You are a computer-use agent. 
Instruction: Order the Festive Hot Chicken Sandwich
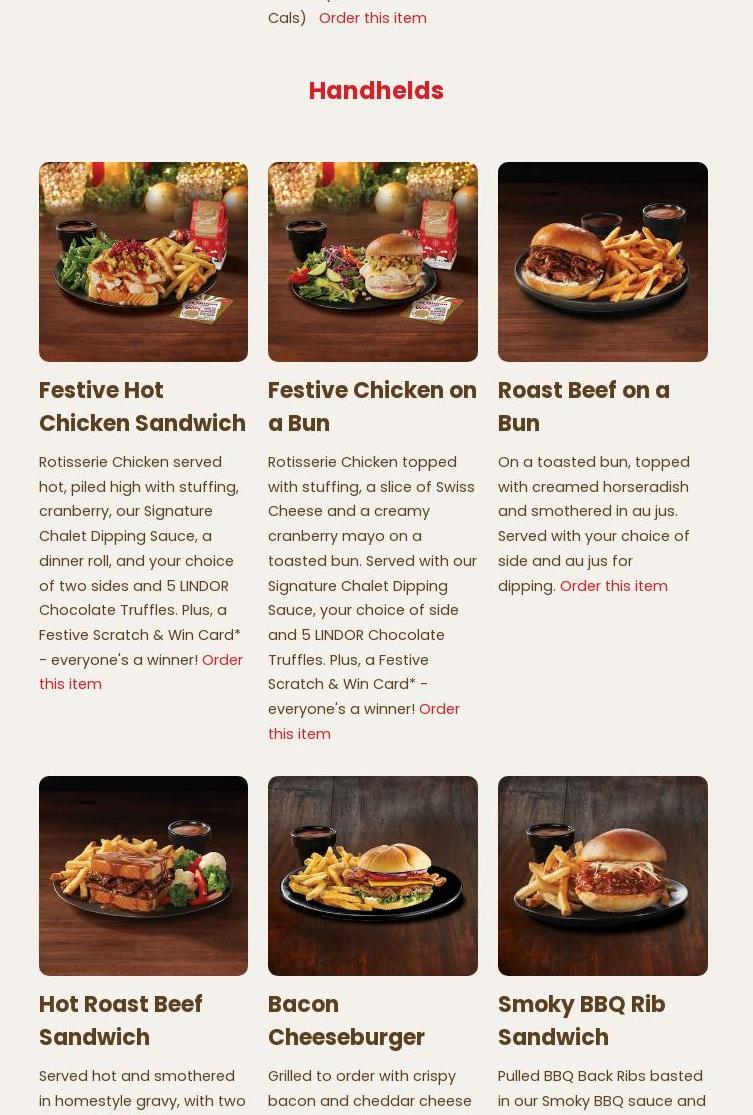(221, 660)
